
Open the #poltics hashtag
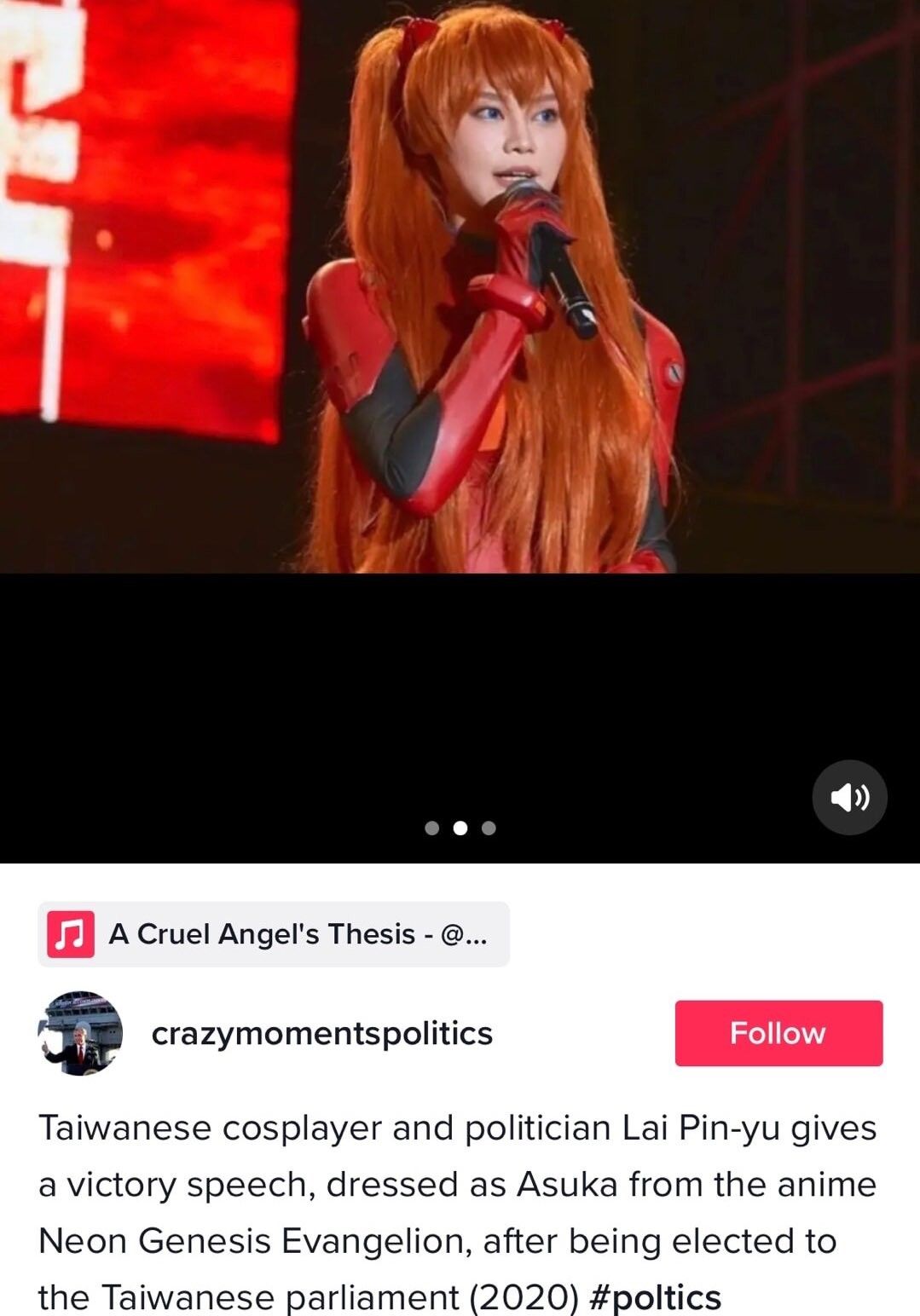click(x=654, y=1297)
